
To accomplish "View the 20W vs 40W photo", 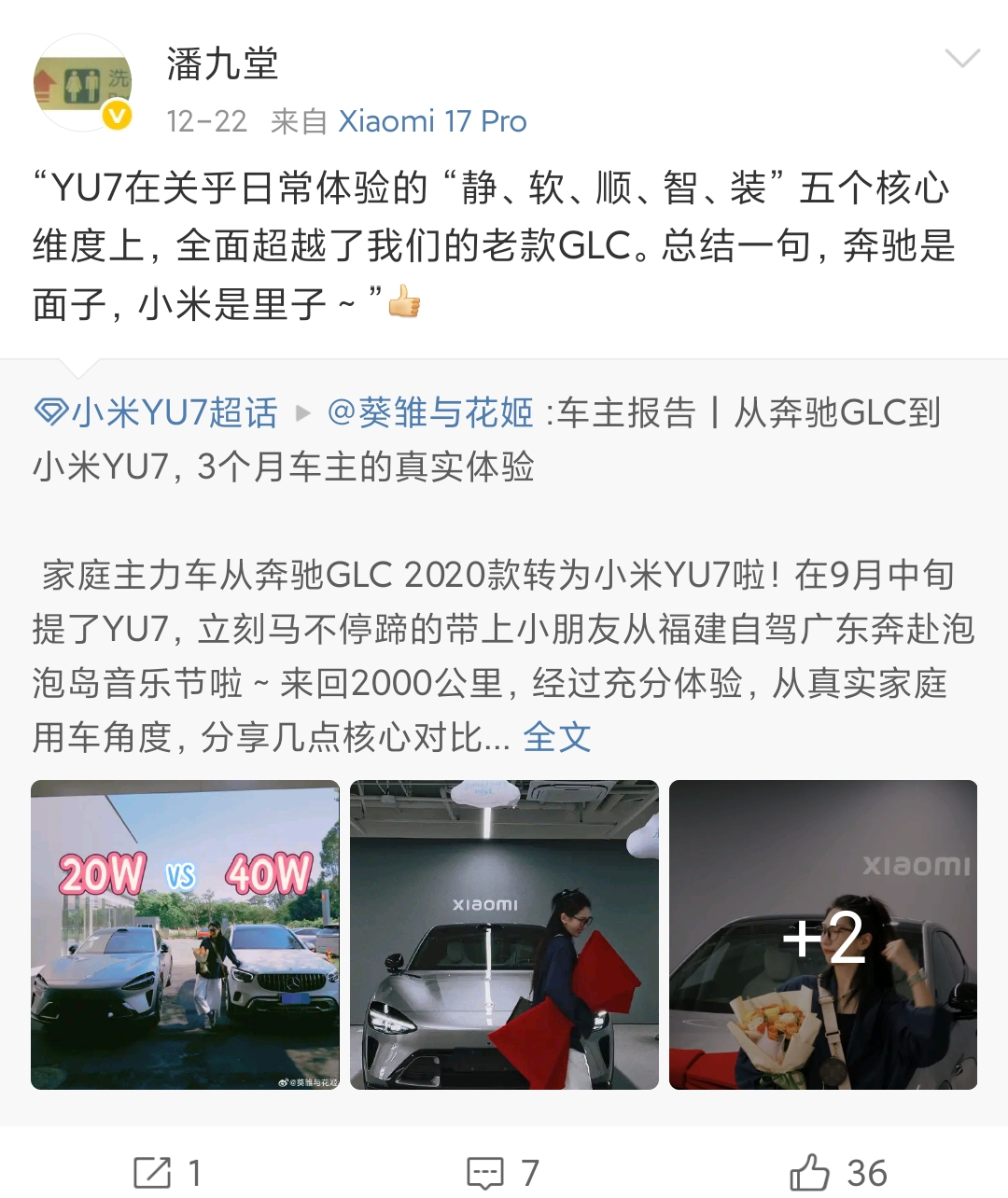I will [x=185, y=934].
